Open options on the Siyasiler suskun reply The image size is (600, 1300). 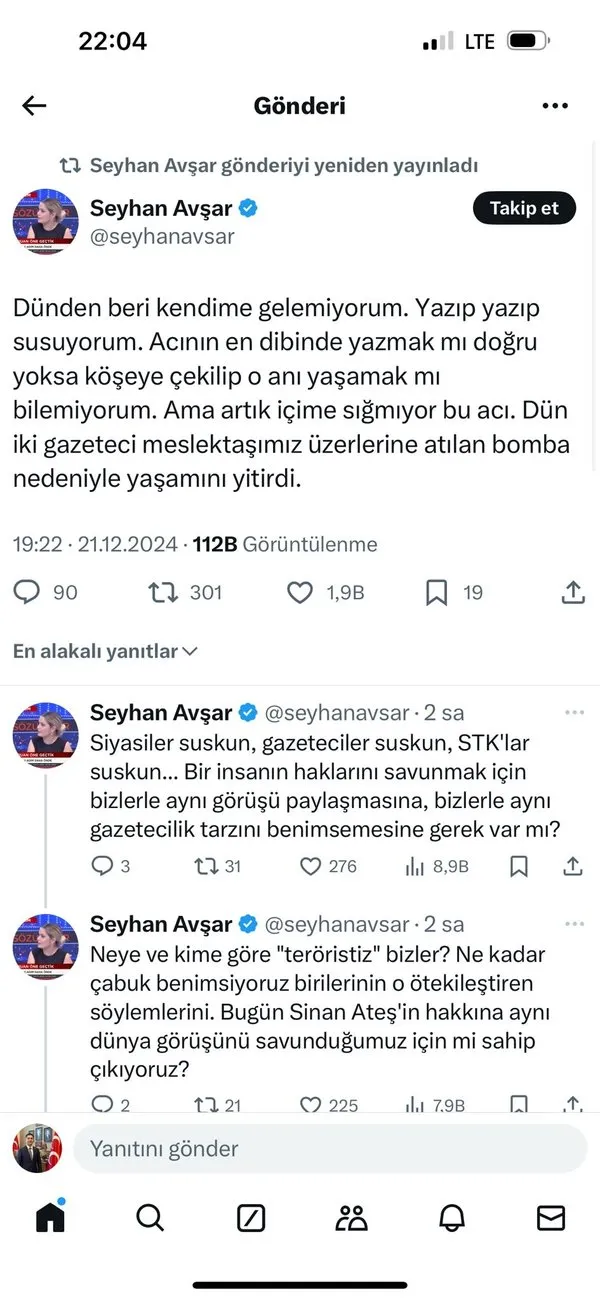click(x=573, y=713)
